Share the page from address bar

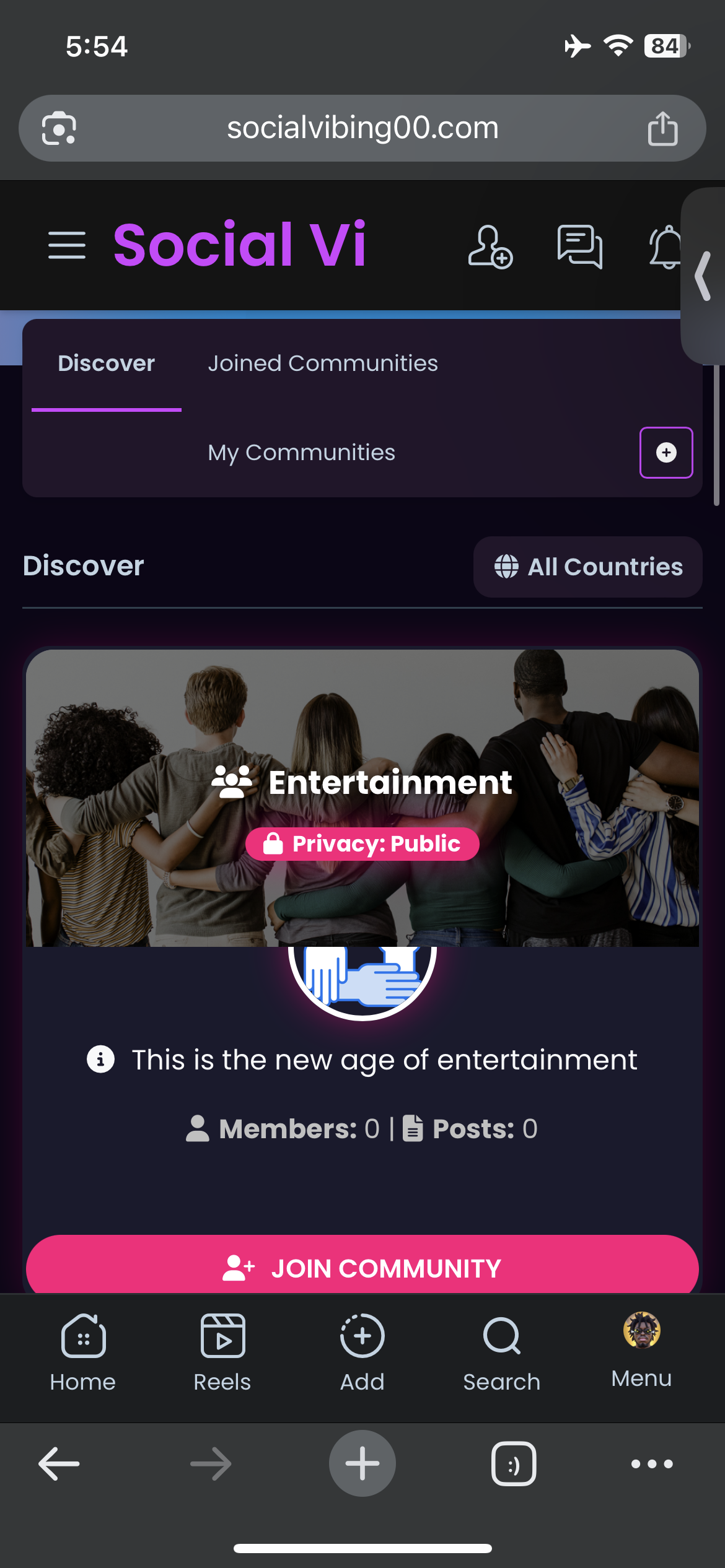(662, 128)
